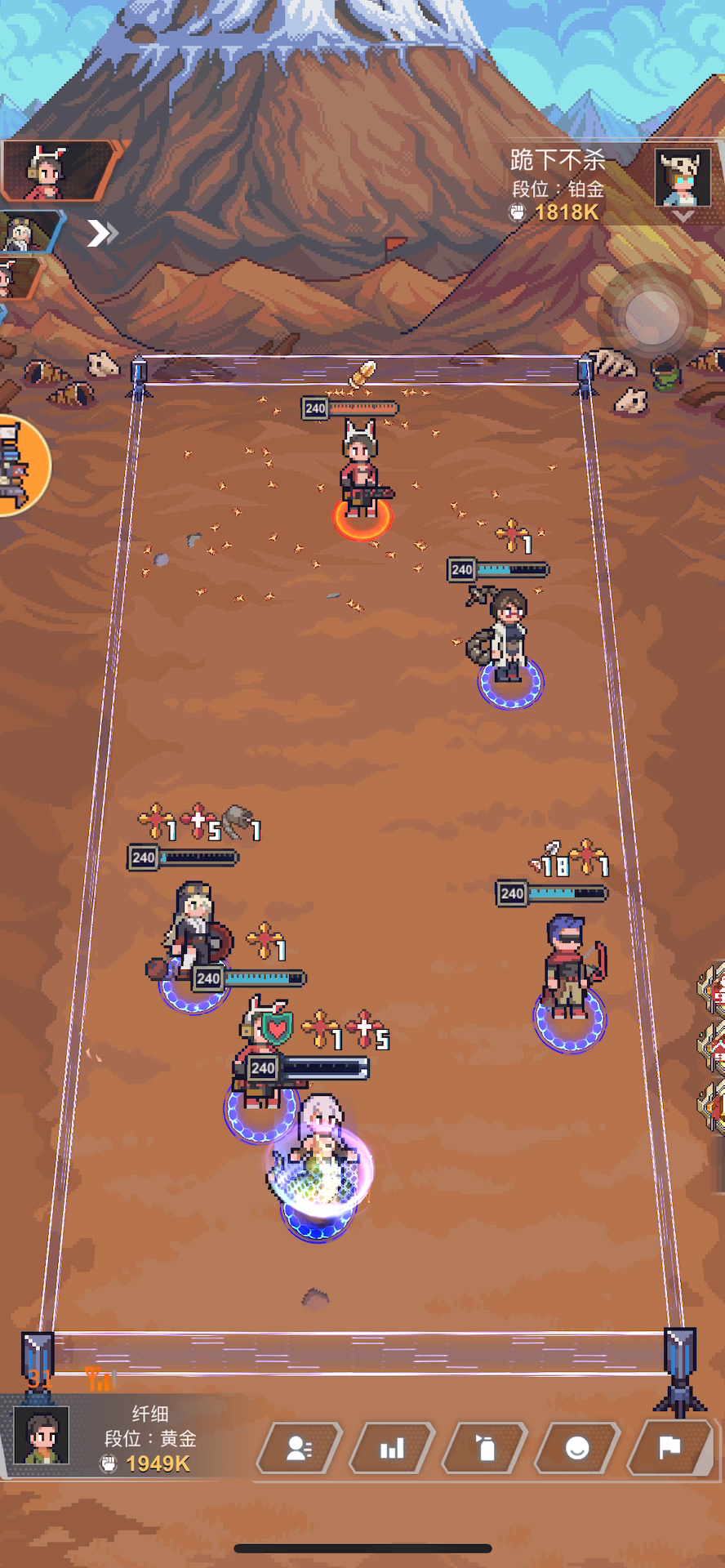Screen dimensions: 725x1568
Task: Tap the surrender flag button
Action: click(x=670, y=1449)
